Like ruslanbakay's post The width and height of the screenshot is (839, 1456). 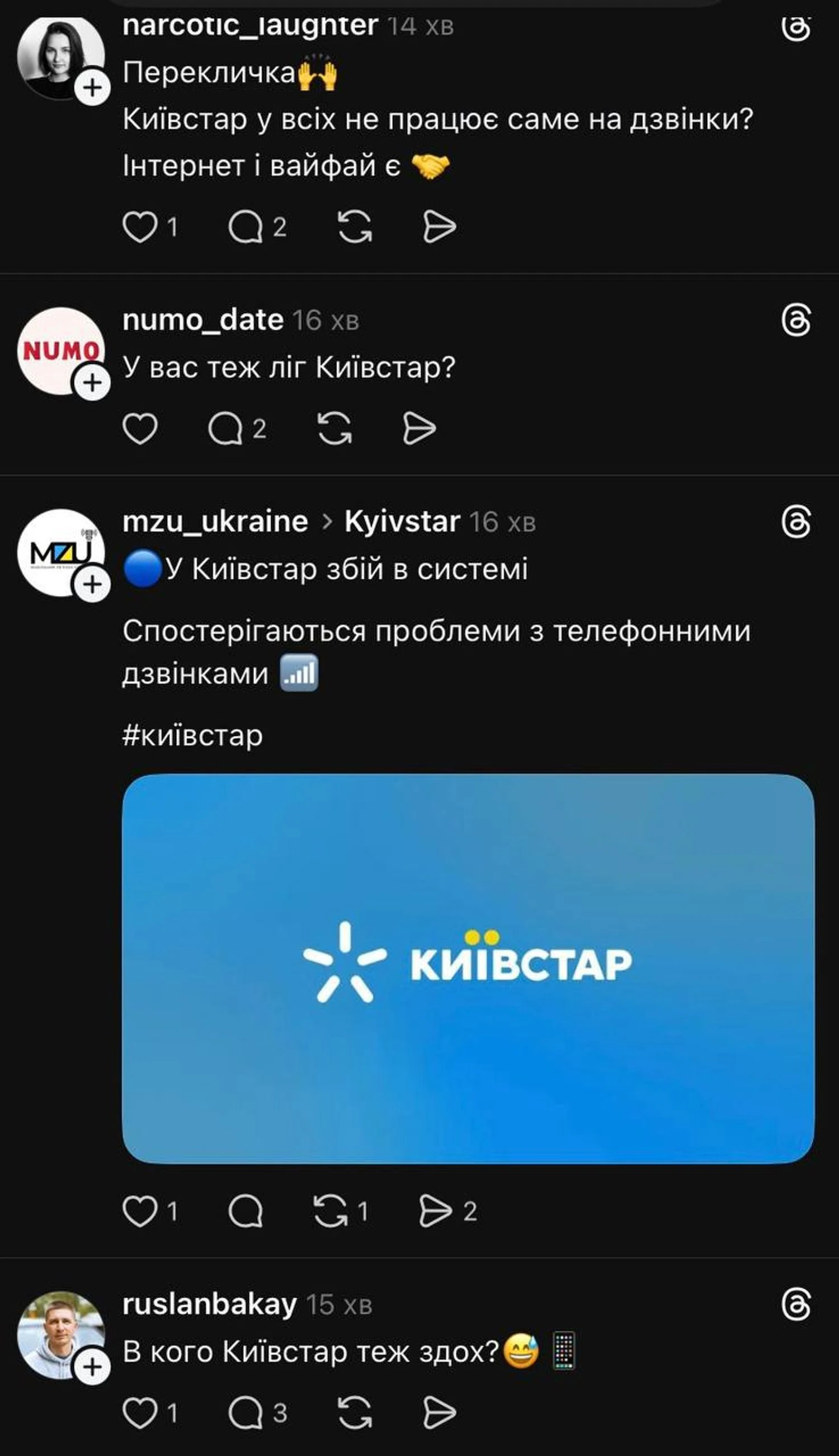pyautogui.click(x=140, y=1413)
